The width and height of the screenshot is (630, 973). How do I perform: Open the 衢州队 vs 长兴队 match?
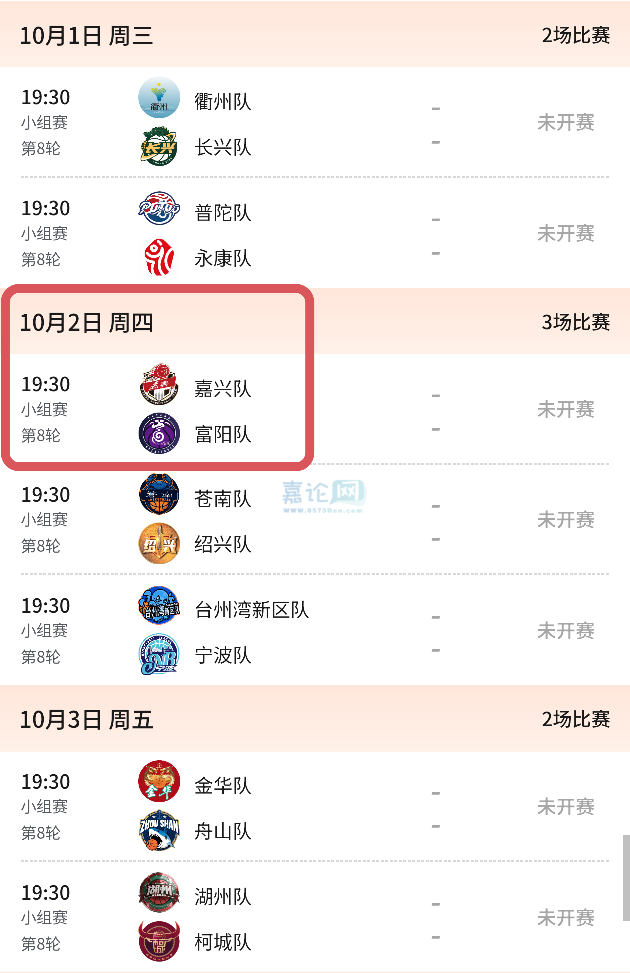tap(315, 123)
